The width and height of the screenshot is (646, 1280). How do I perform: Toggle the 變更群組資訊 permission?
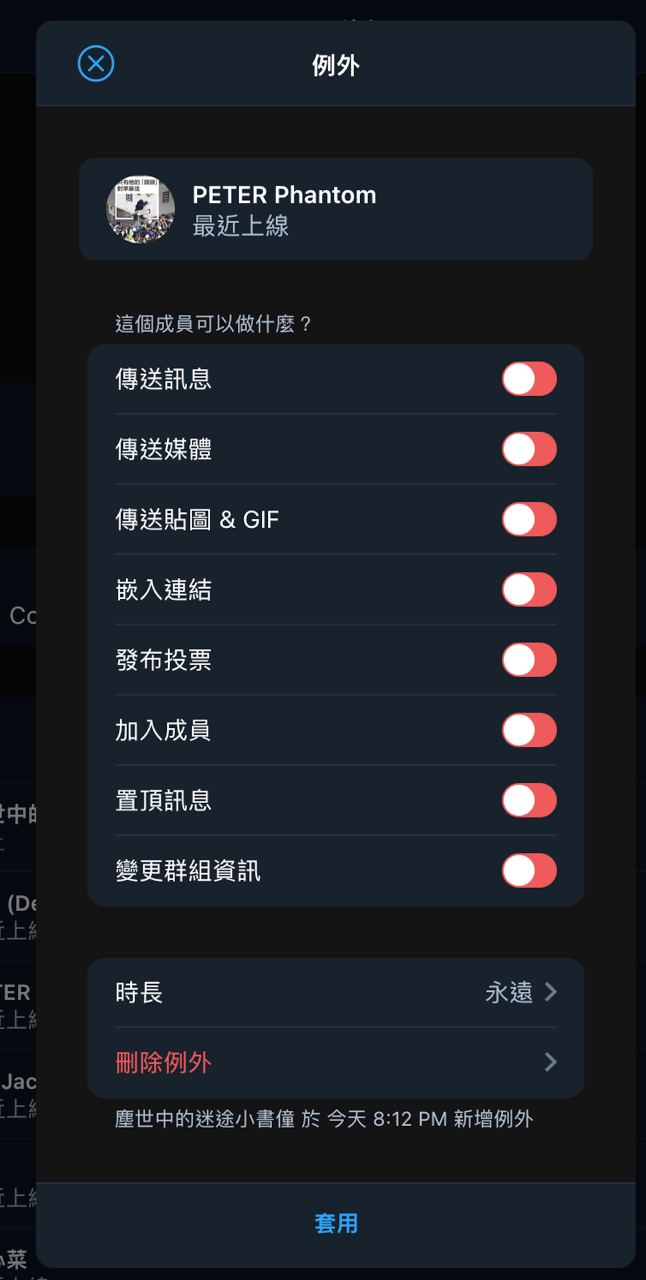click(x=529, y=871)
